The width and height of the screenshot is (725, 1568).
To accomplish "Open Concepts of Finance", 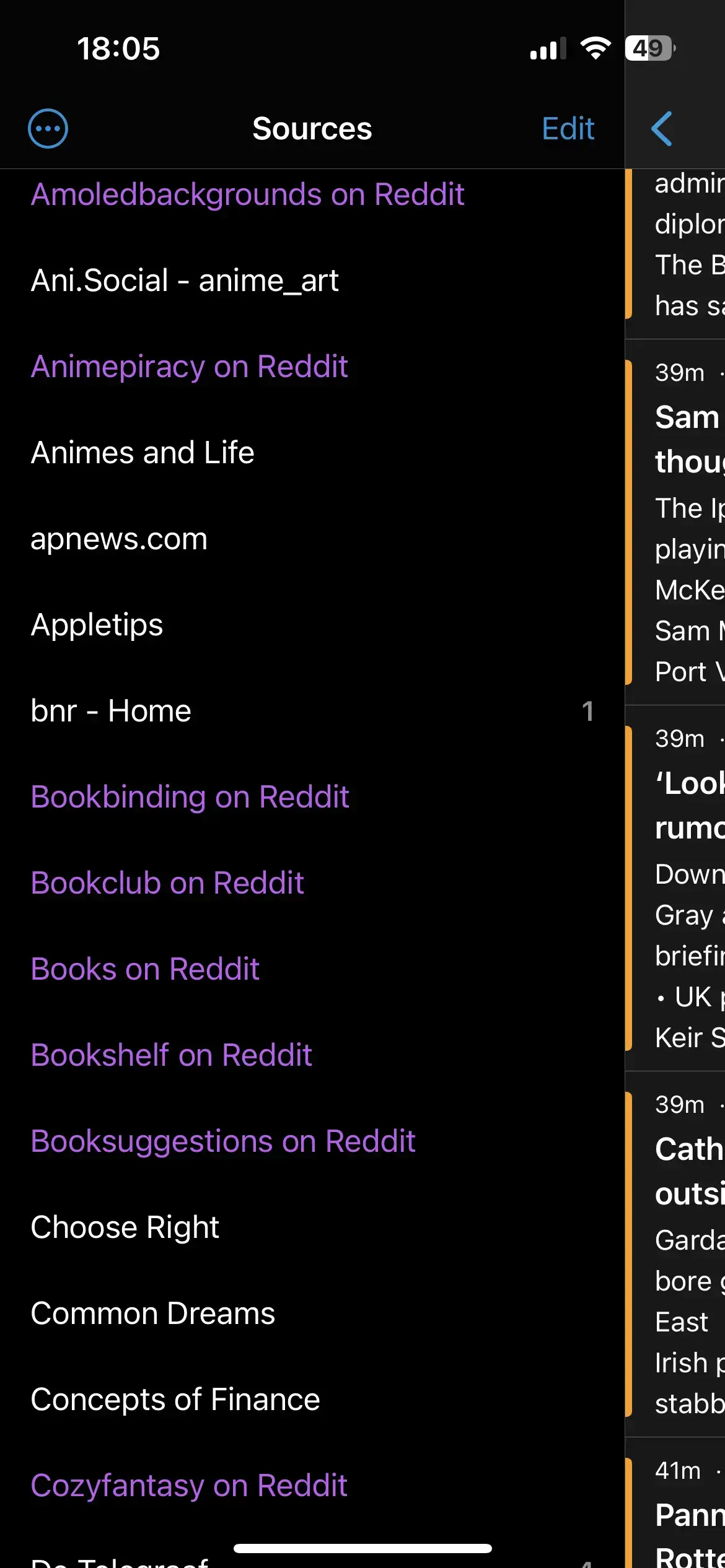I will [312, 1400].
